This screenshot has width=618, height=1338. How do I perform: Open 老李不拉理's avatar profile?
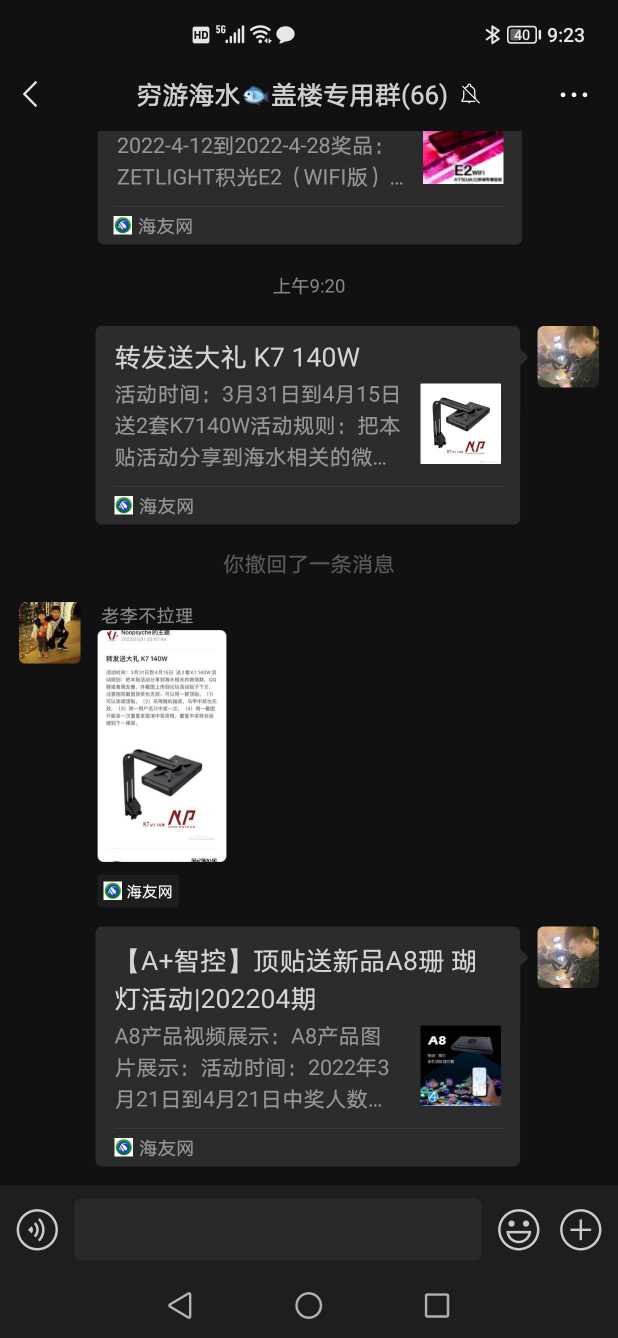point(50,633)
